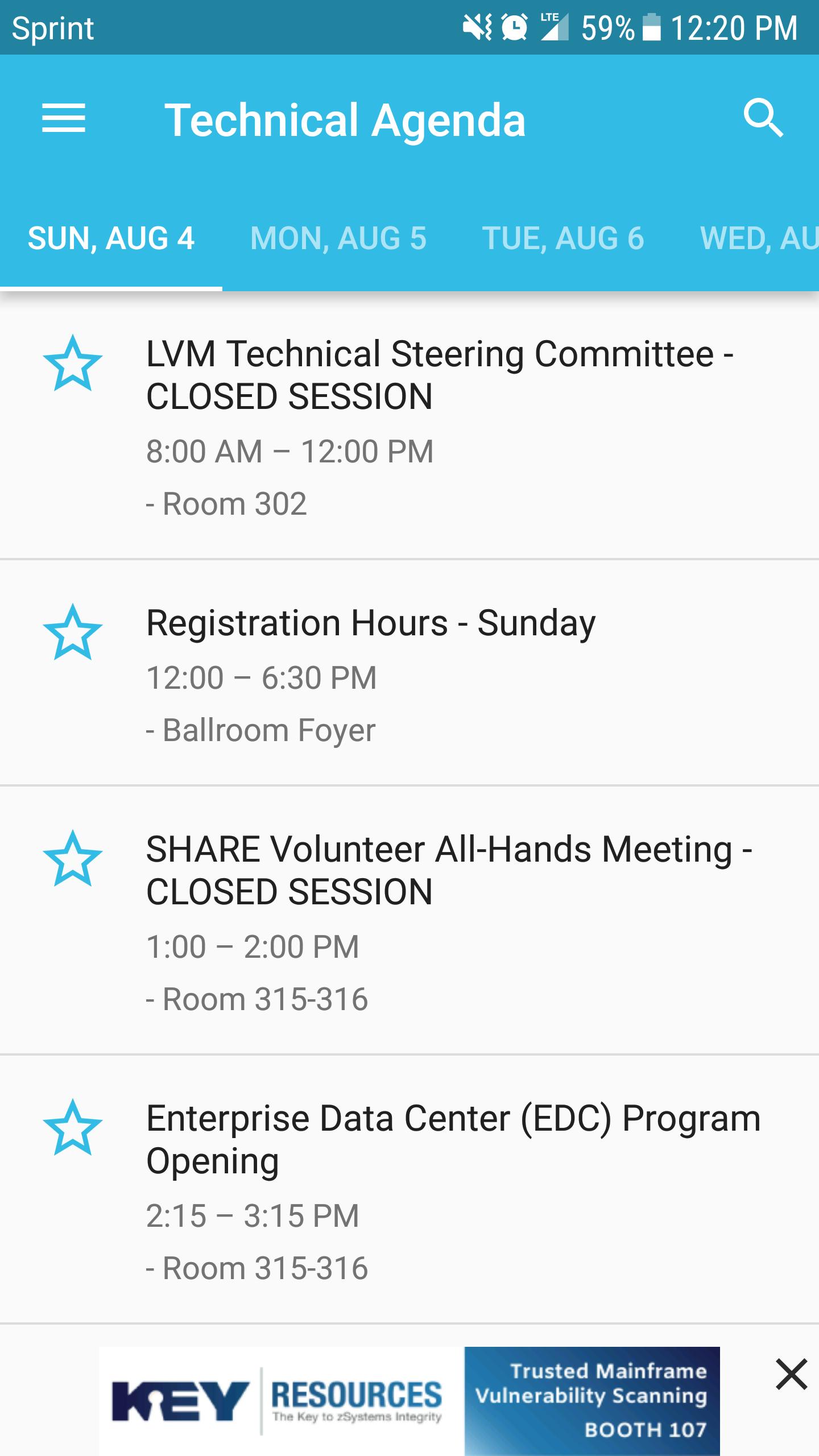Switch to the partially visible WED tab

759,238
